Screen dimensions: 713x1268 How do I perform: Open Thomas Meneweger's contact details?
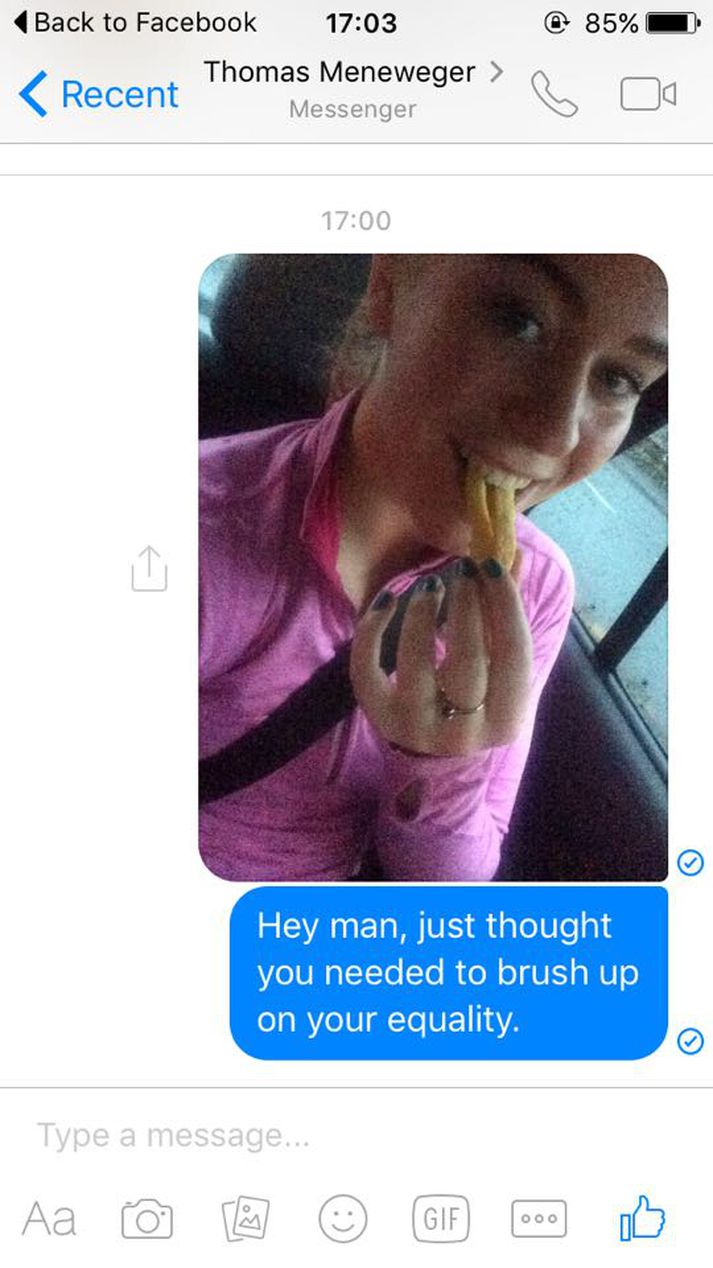pyautogui.click(x=352, y=74)
